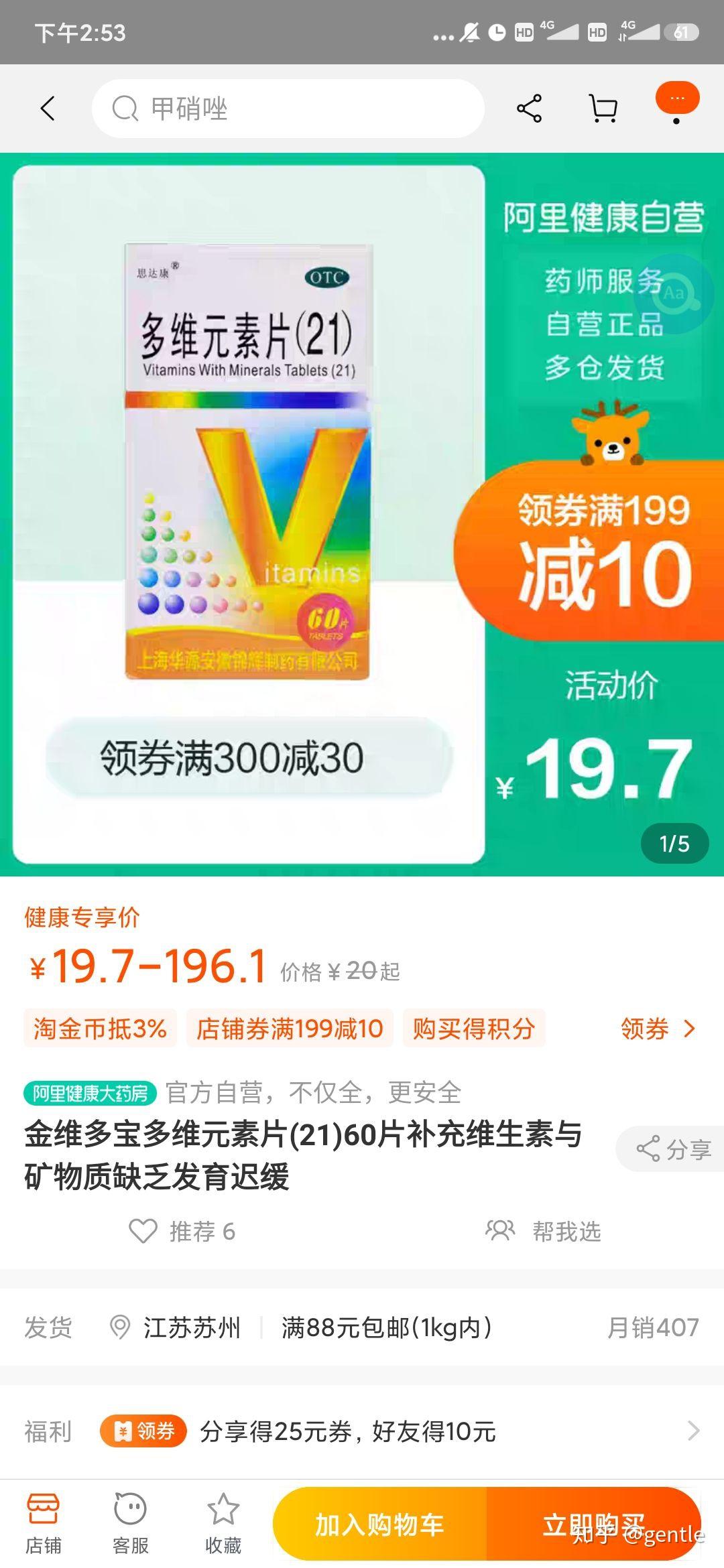The height and width of the screenshot is (1568, 724).
Task: Tap the heart to recommend (推荐 6)
Action: pyautogui.click(x=143, y=1232)
